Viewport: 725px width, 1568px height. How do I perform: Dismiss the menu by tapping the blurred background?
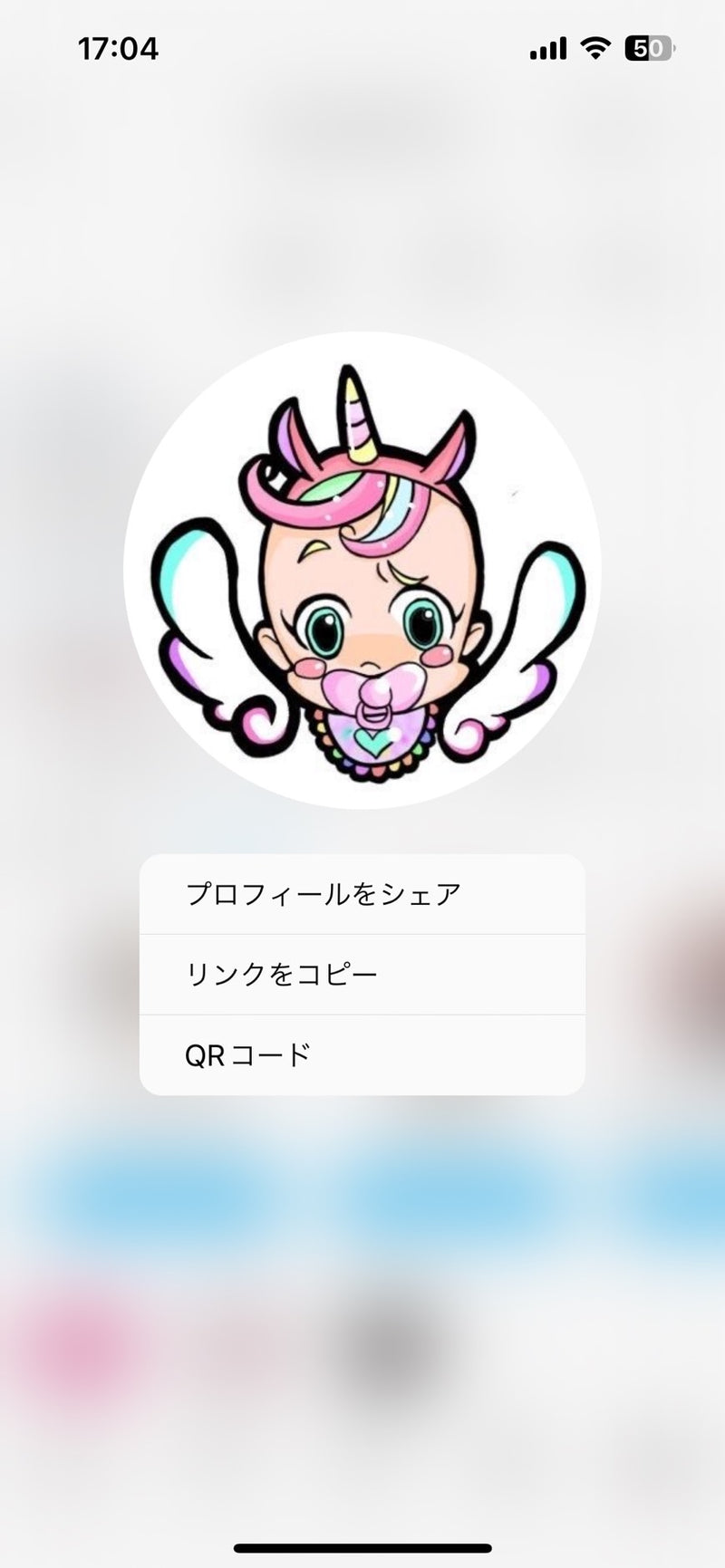click(x=362, y=1313)
